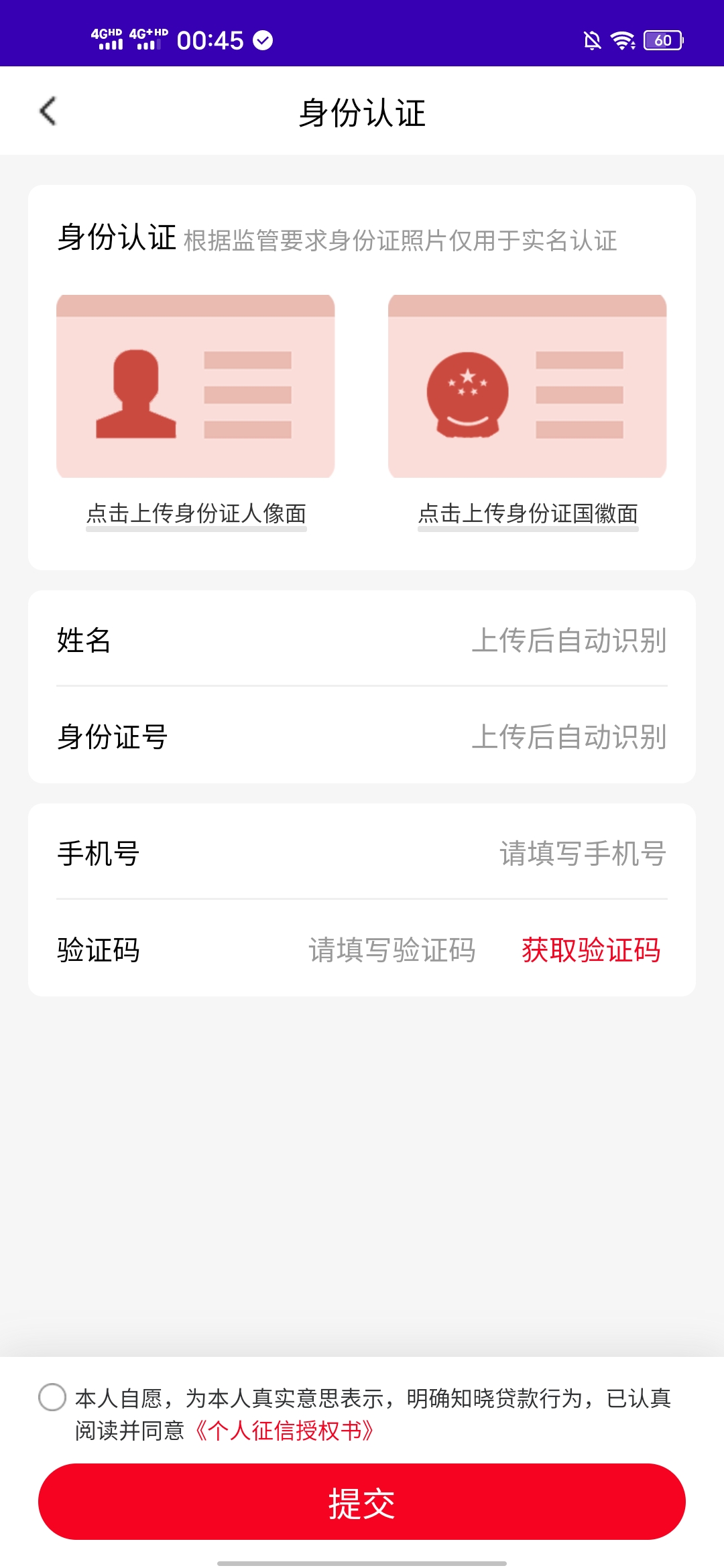Image resolution: width=724 pixels, height=1568 pixels.
Task: Check the loan consent agreement circle
Action: (x=52, y=1397)
